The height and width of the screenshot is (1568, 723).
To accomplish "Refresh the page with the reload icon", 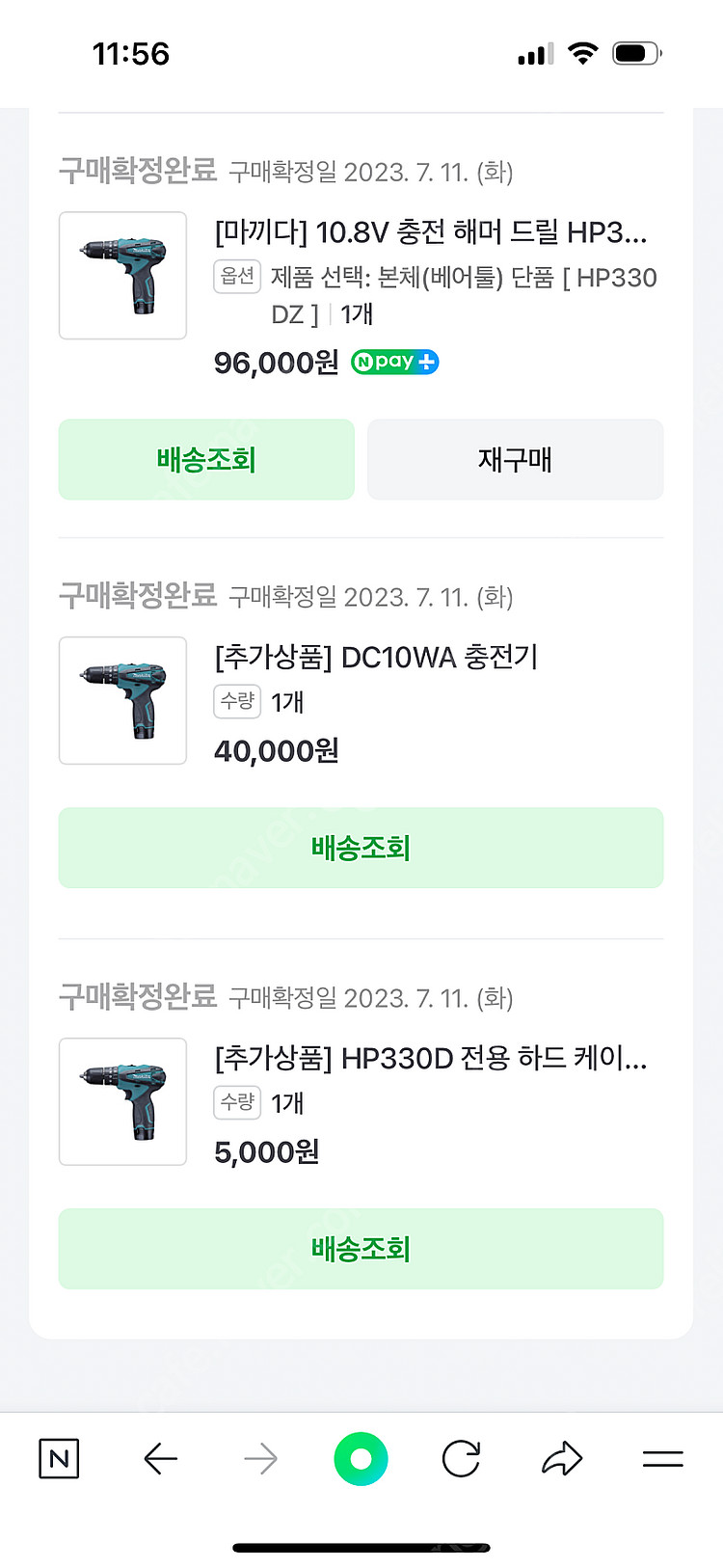I will [x=462, y=1458].
